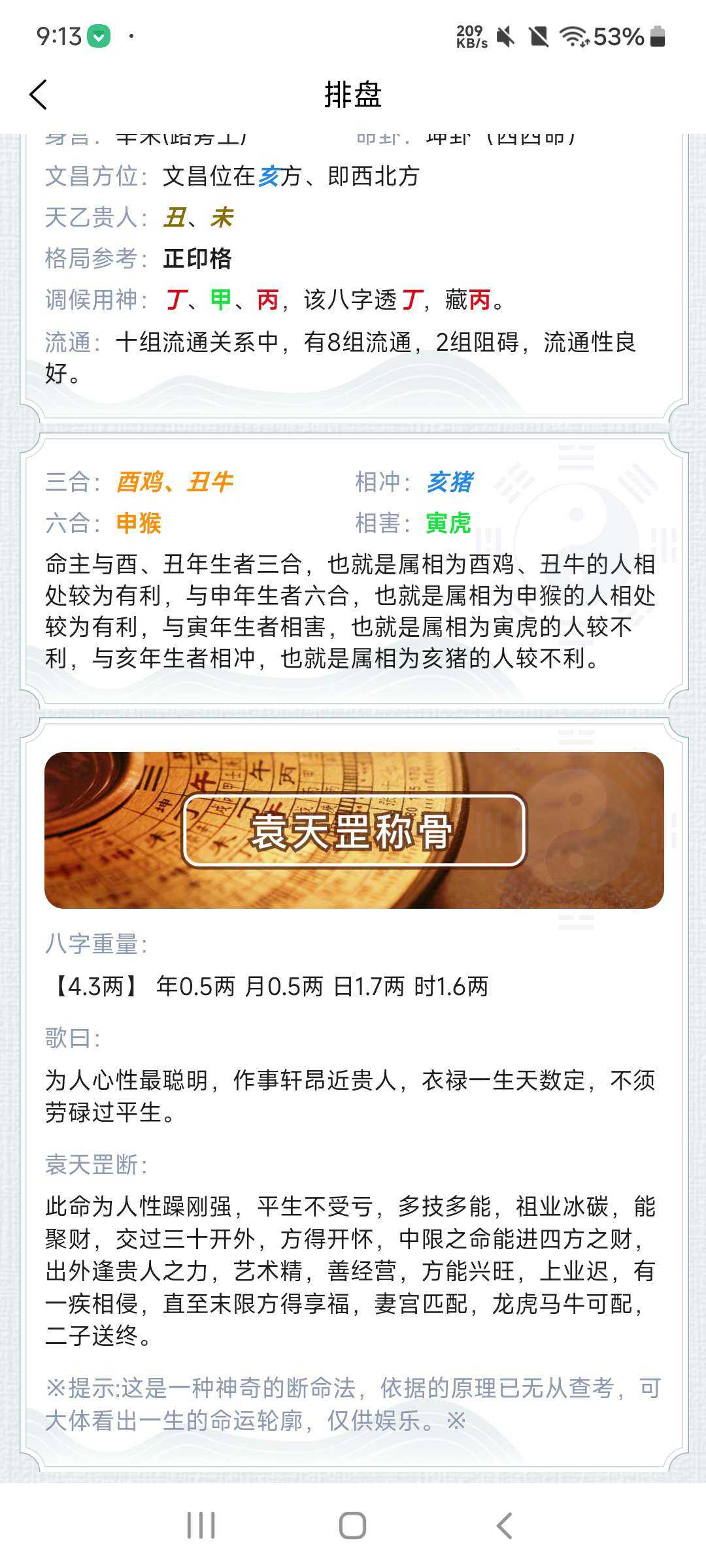Go back from the 排盘 page

click(x=39, y=95)
